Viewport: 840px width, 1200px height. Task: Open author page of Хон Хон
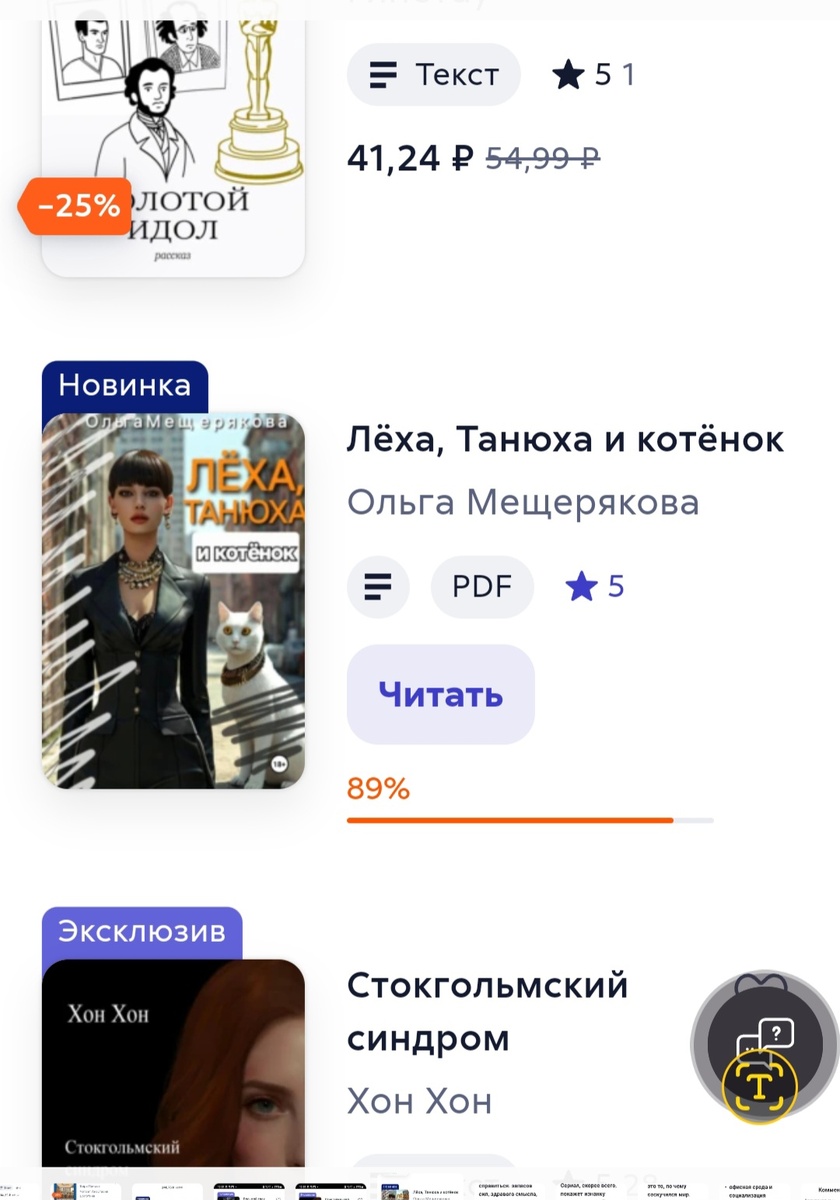point(419,1102)
